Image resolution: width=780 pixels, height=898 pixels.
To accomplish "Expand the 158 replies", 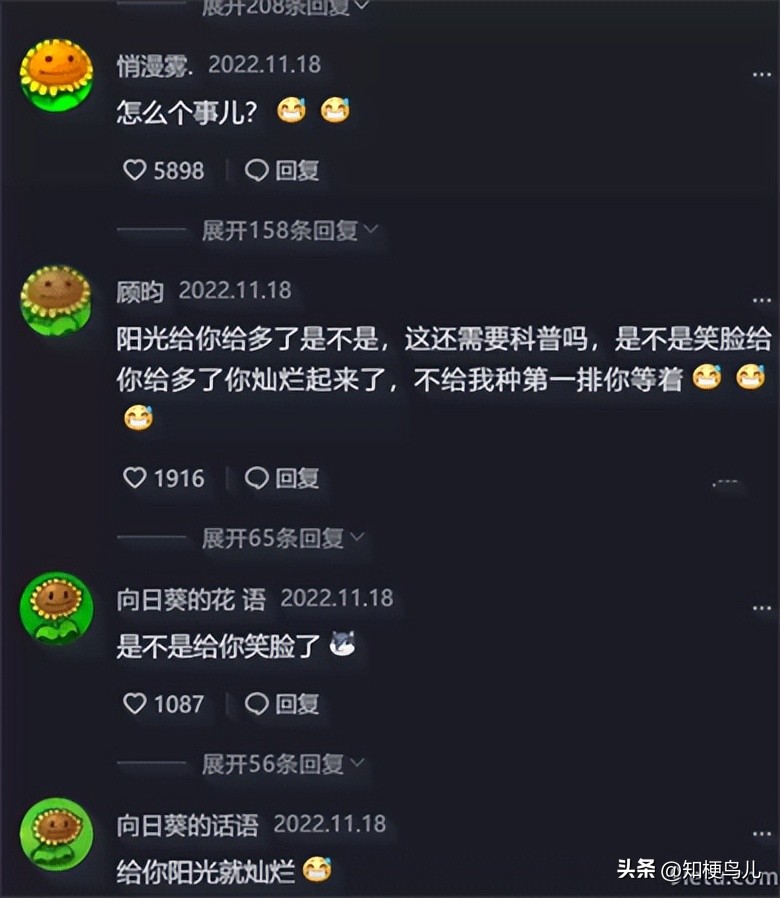I will coord(290,231).
